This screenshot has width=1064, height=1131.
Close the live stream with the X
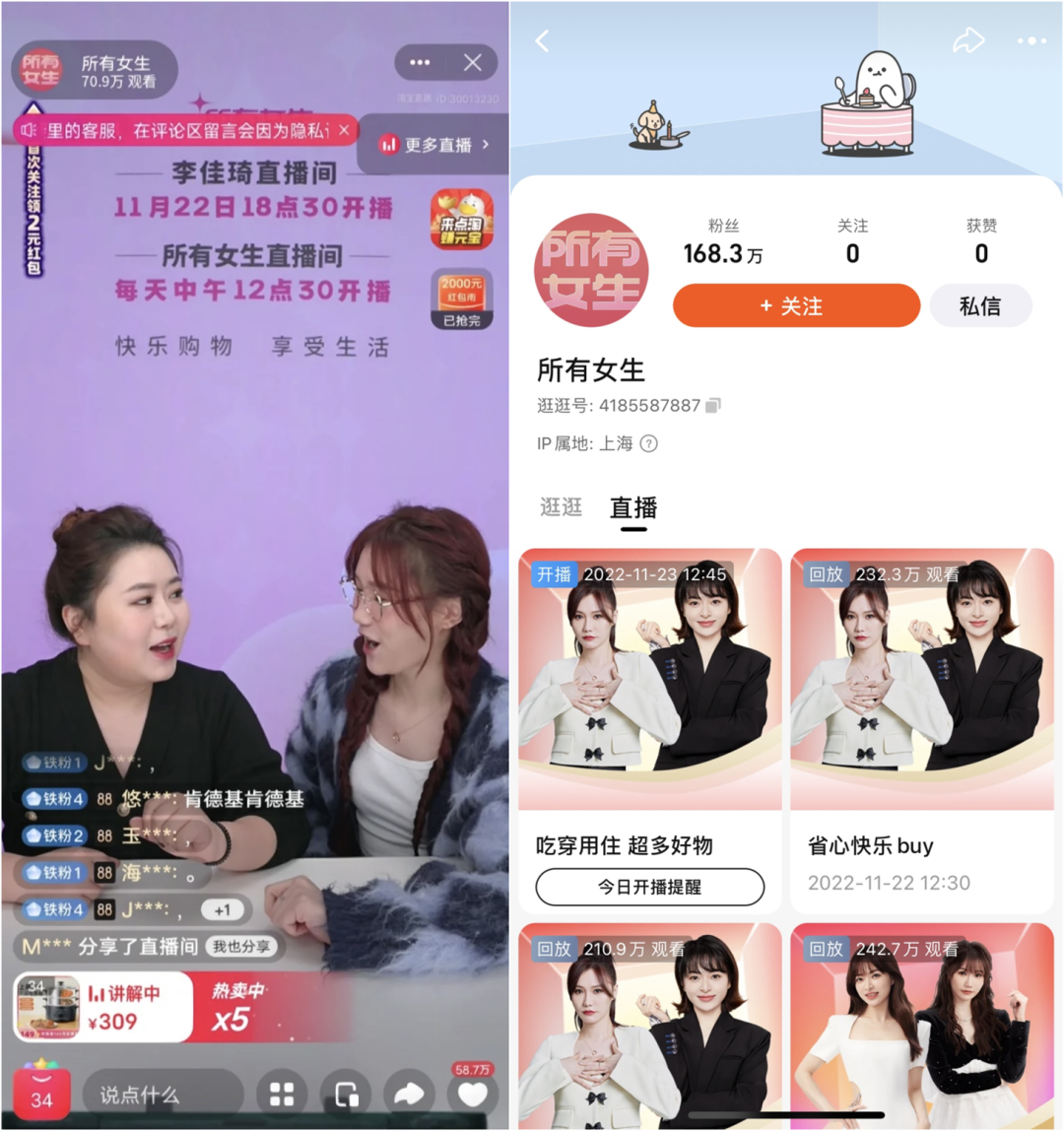(x=472, y=63)
